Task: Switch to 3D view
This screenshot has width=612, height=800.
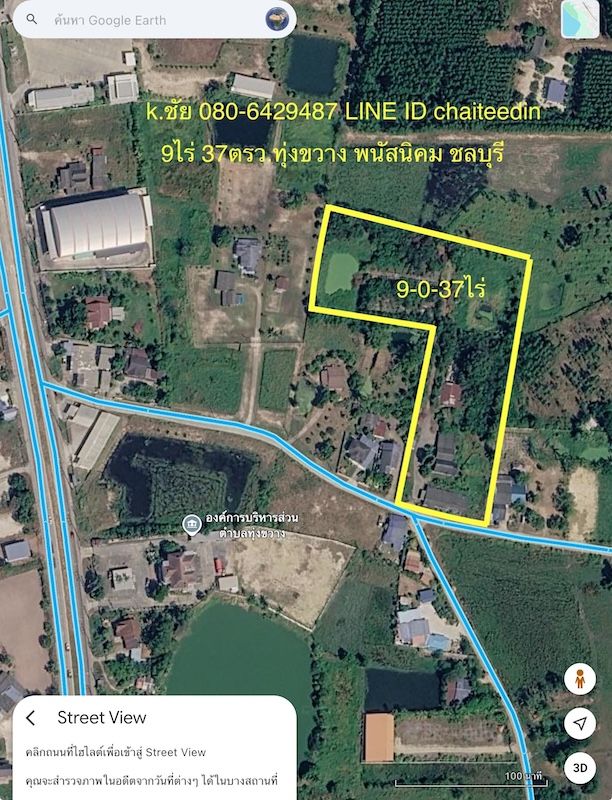Action: coord(579,768)
